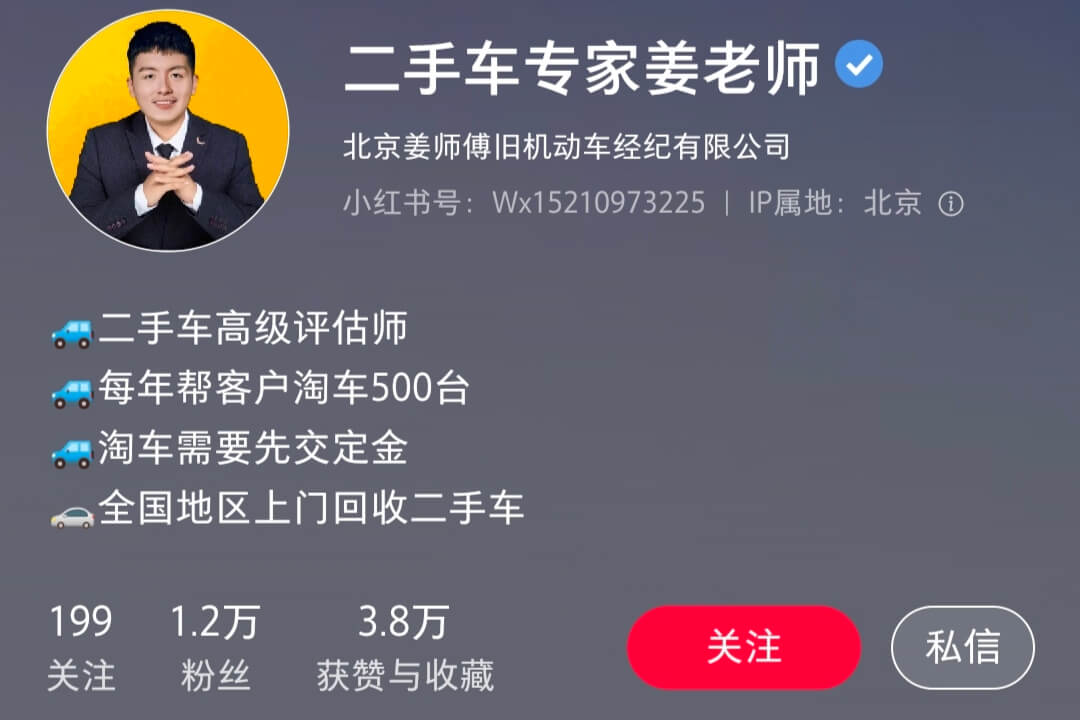
Task: Follow 二手车专家姜老师 with the red 关注 button
Action: pyautogui.click(x=743, y=647)
